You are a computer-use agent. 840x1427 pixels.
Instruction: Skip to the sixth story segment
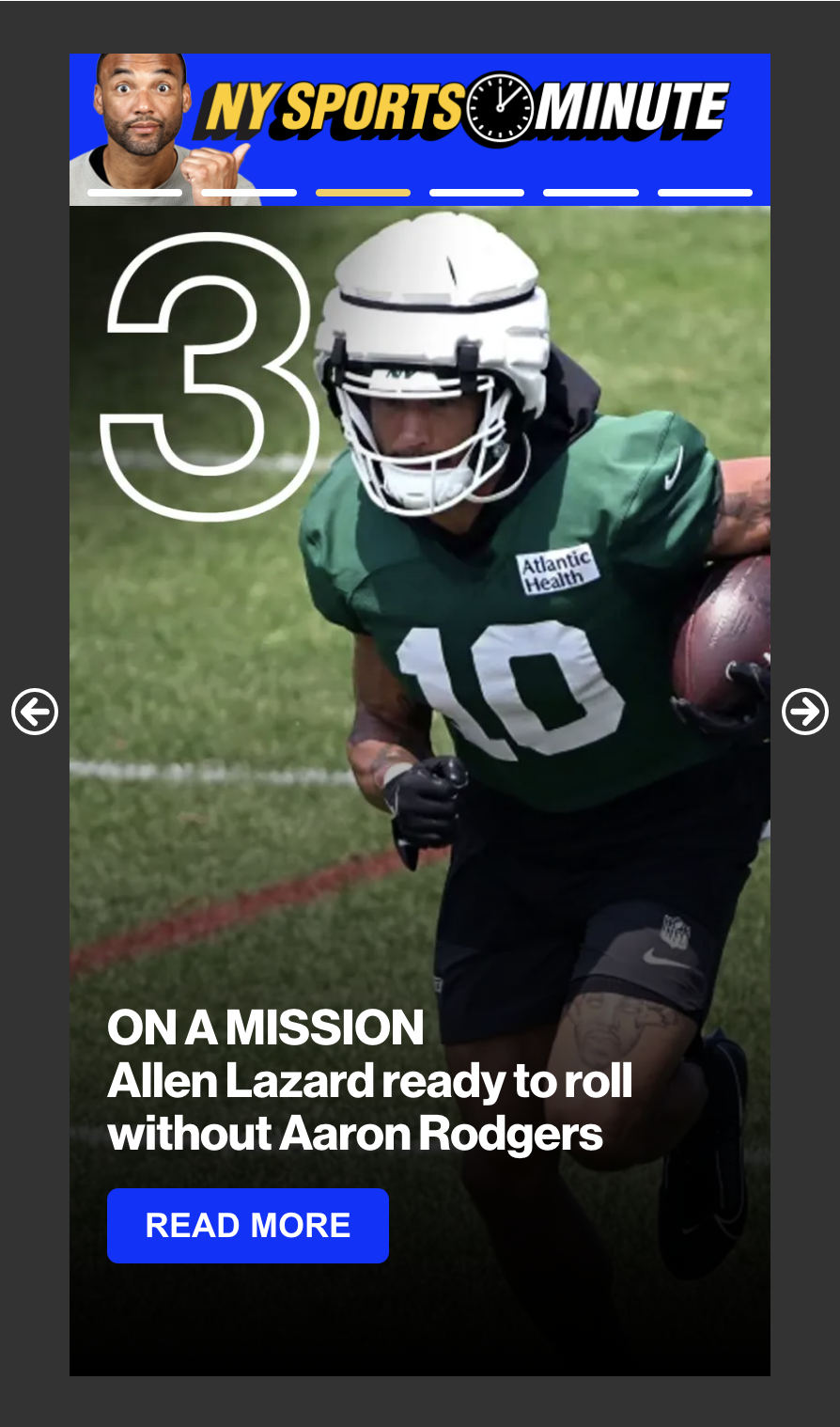tap(705, 193)
